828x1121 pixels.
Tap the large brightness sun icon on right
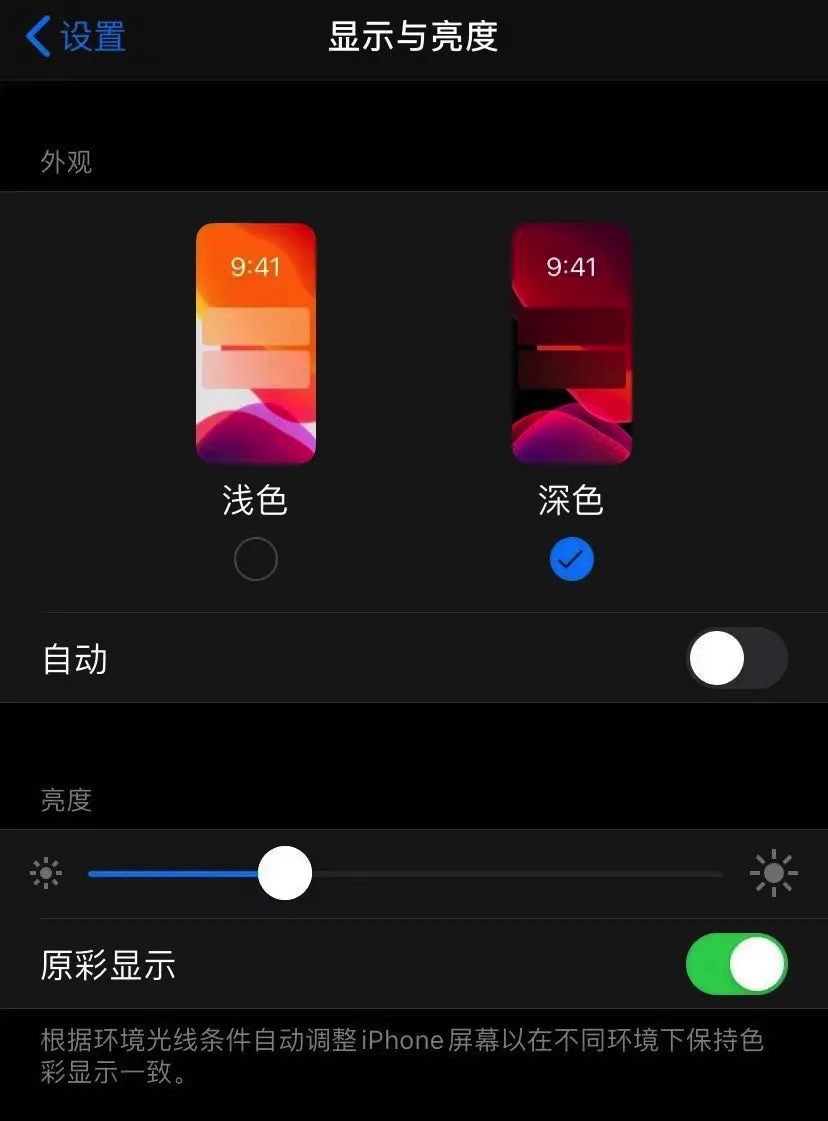[x=773, y=872]
